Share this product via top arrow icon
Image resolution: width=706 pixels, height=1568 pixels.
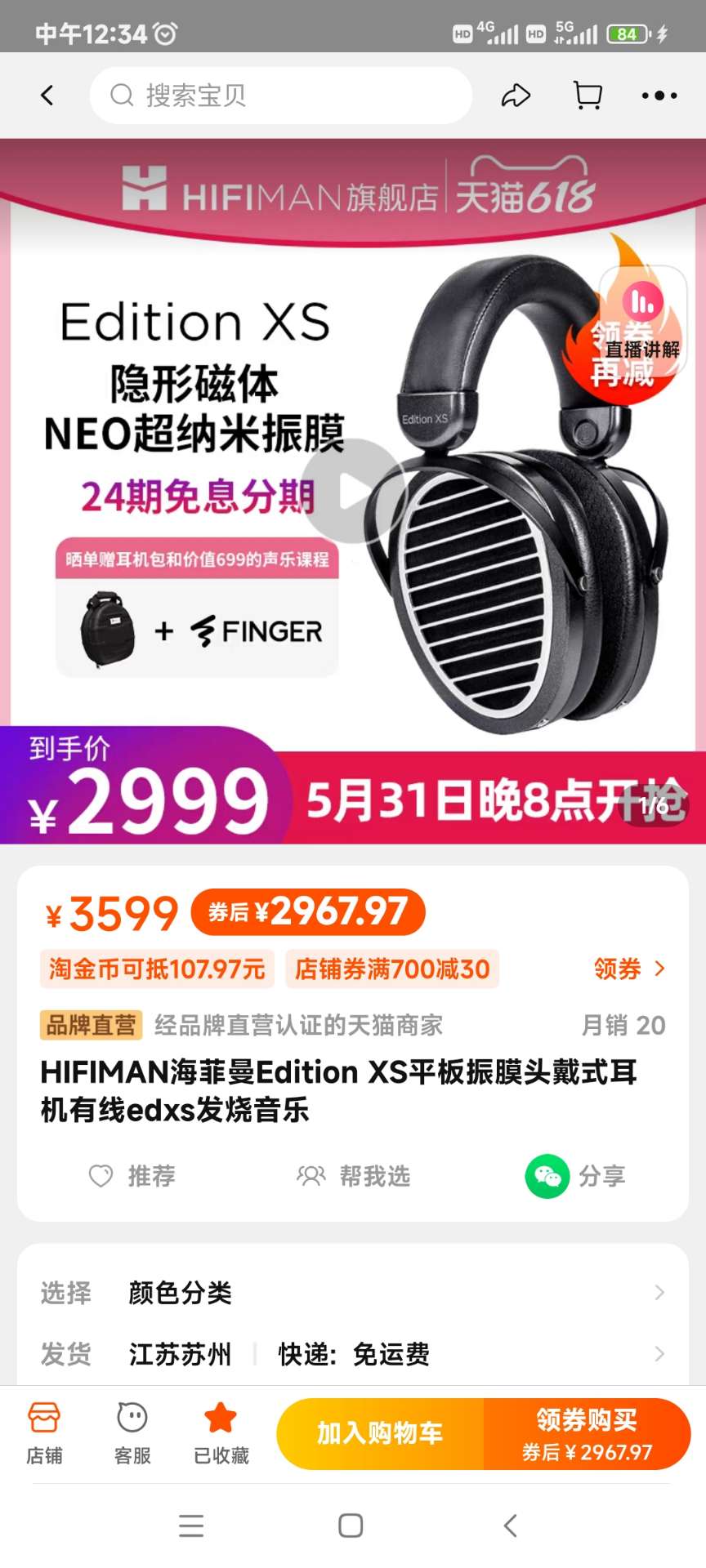click(516, 96)
